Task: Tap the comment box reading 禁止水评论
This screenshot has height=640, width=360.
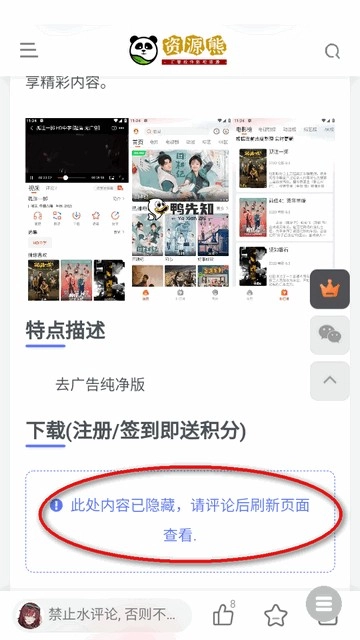Action: click(x=103, y=614)
